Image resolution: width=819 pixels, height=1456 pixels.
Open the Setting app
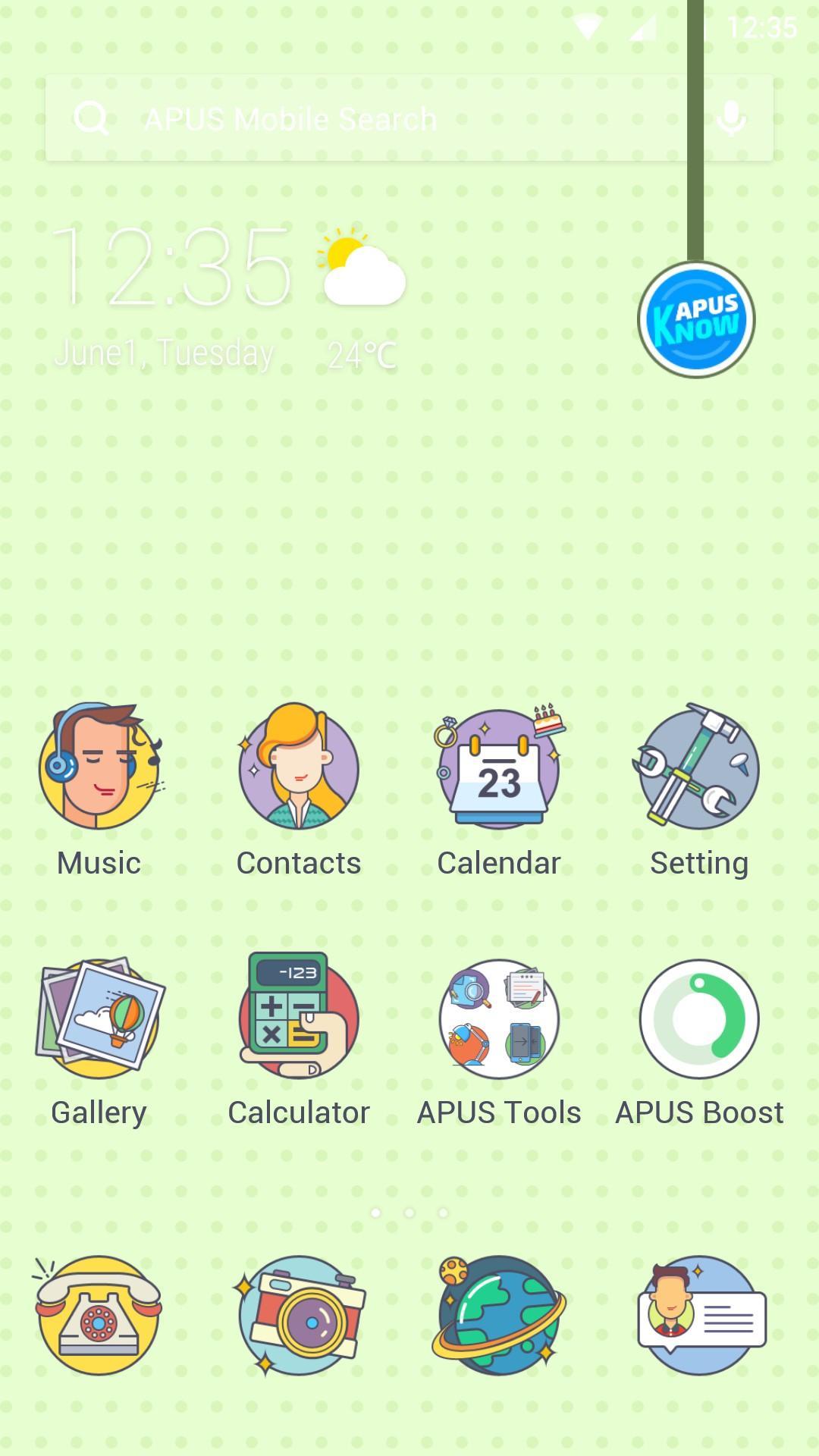tap(699, 767)
